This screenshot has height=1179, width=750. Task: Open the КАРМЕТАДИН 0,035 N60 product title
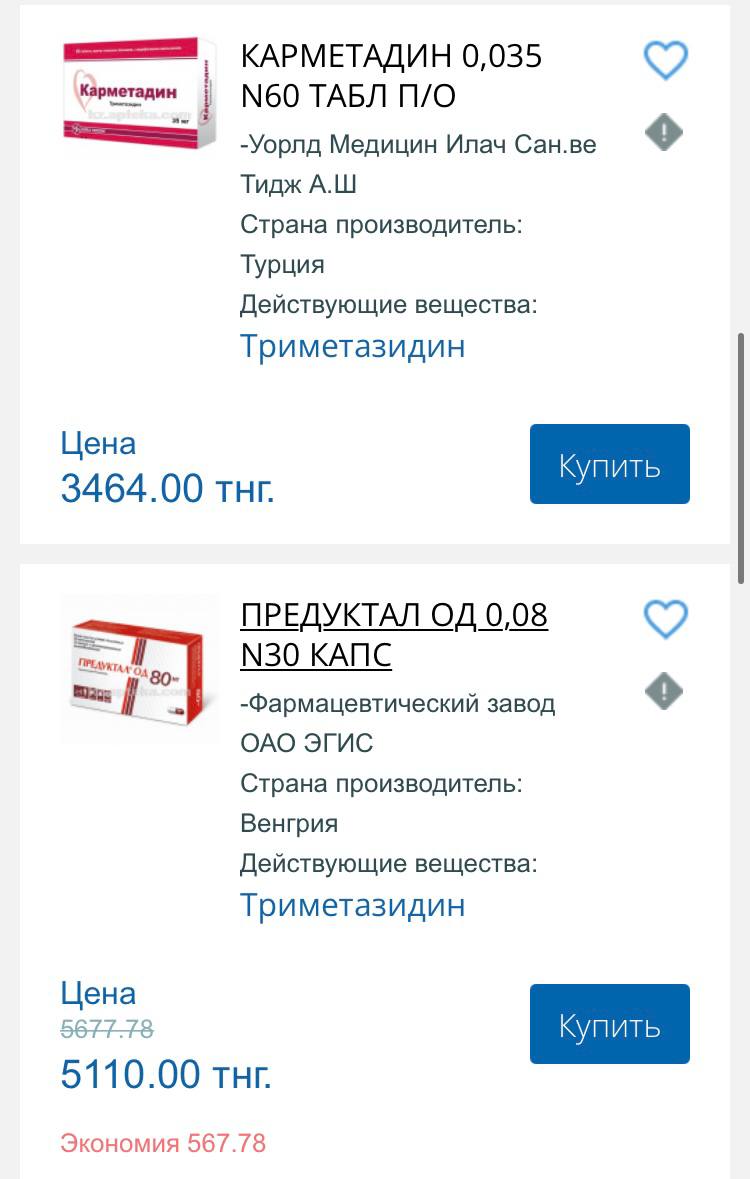391,75
